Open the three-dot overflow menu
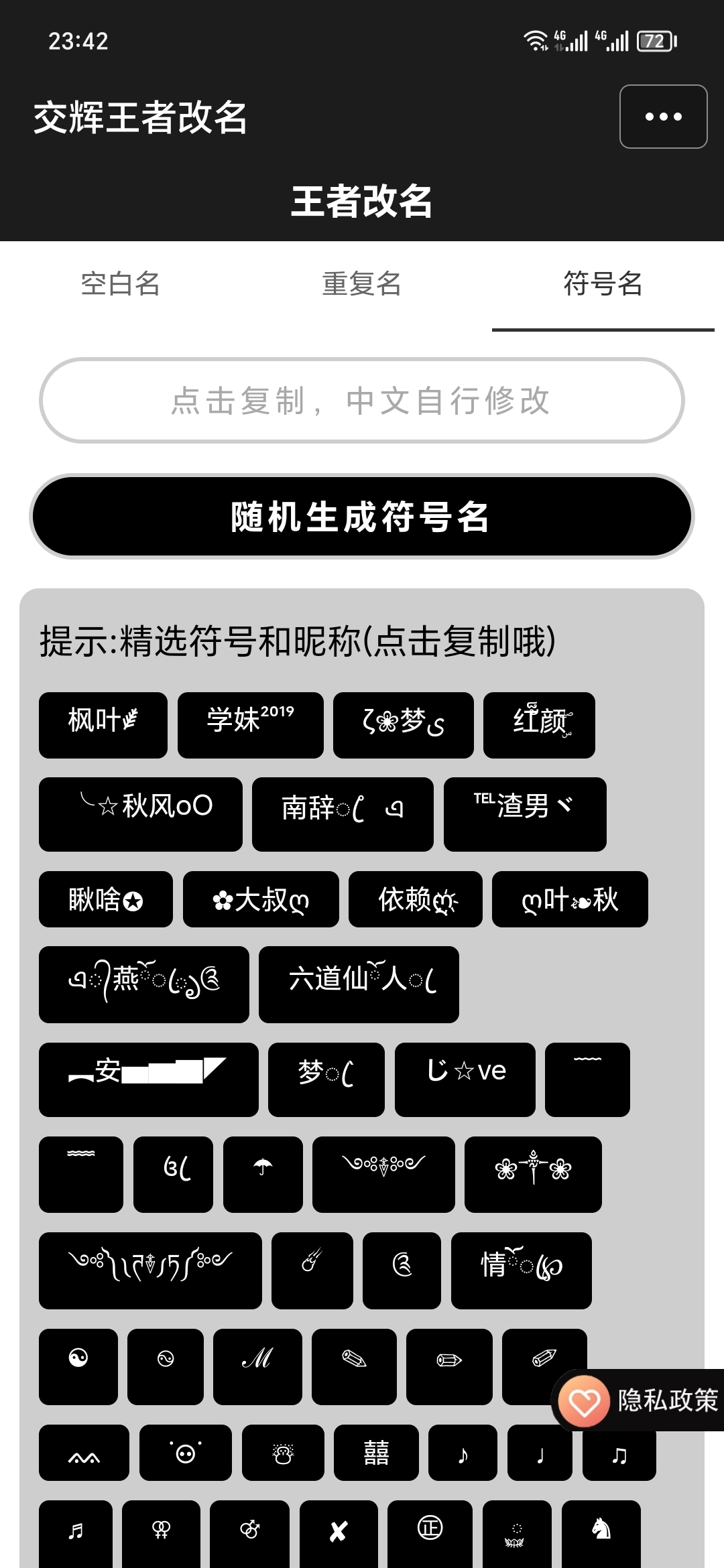The width and height of the screenshot is (724, 1568). click(x=663, y=117)
